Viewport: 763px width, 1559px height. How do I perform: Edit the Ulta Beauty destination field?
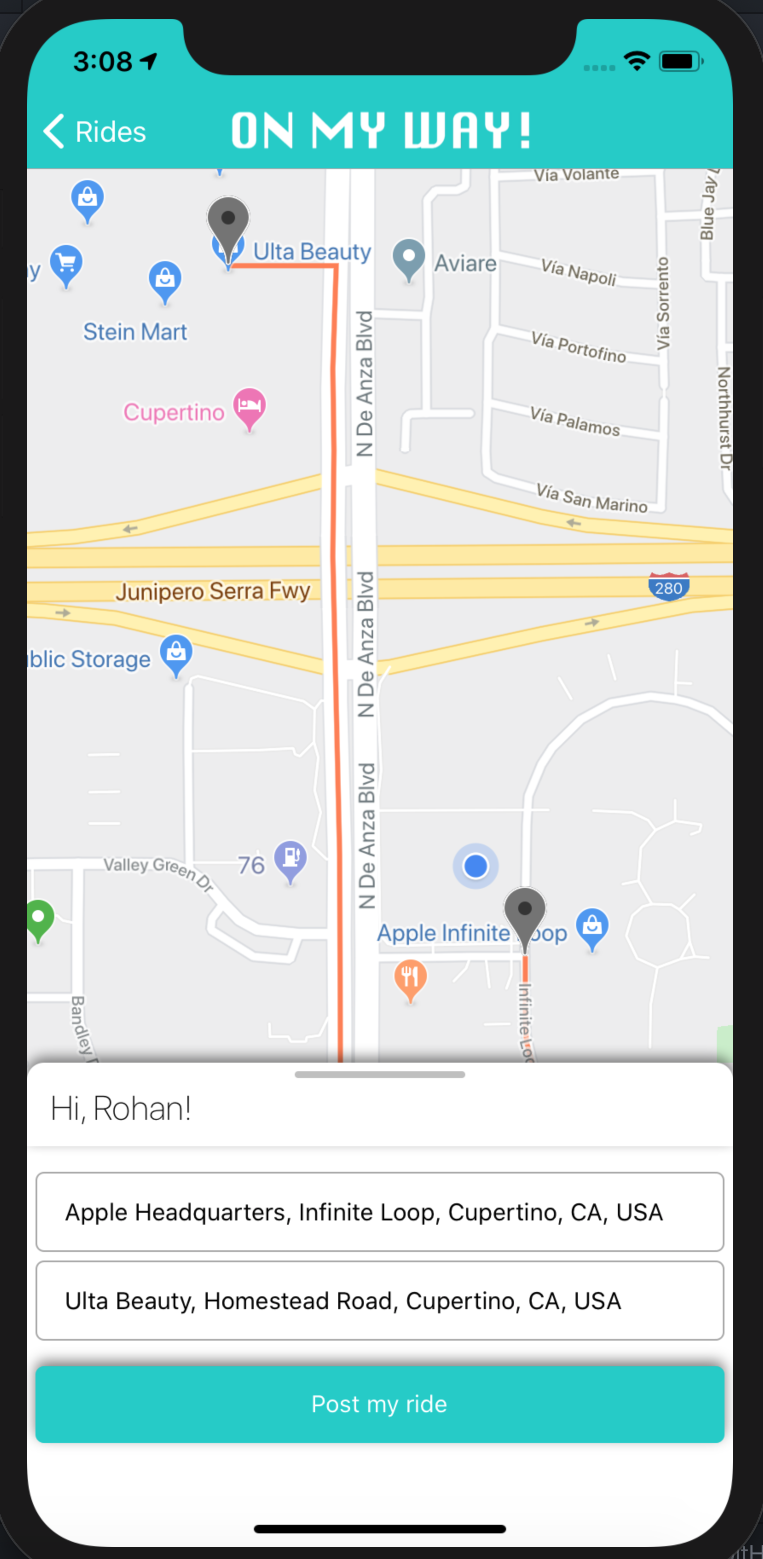tap(380, 1301)
